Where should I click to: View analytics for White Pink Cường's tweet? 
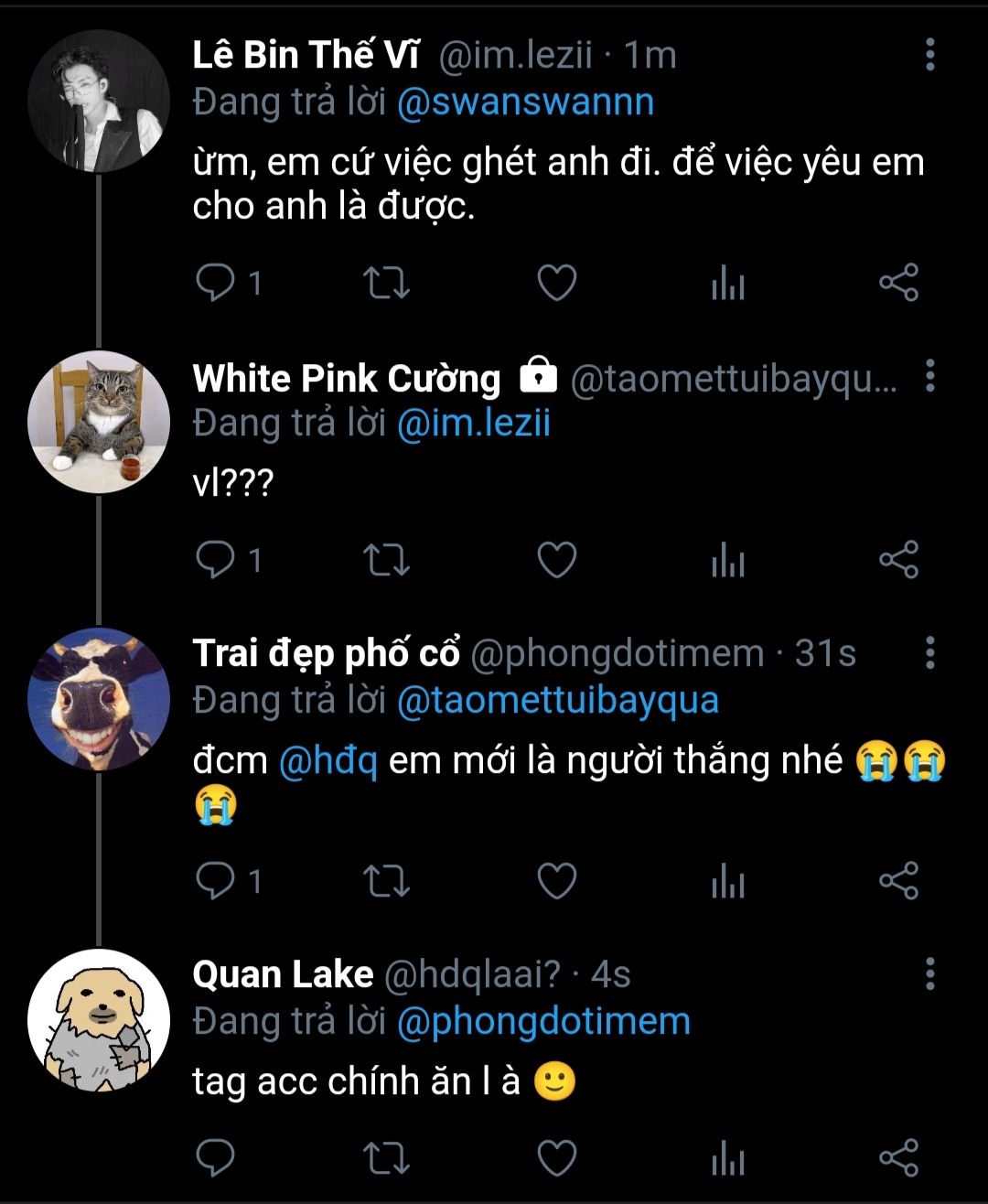[727, 560]
